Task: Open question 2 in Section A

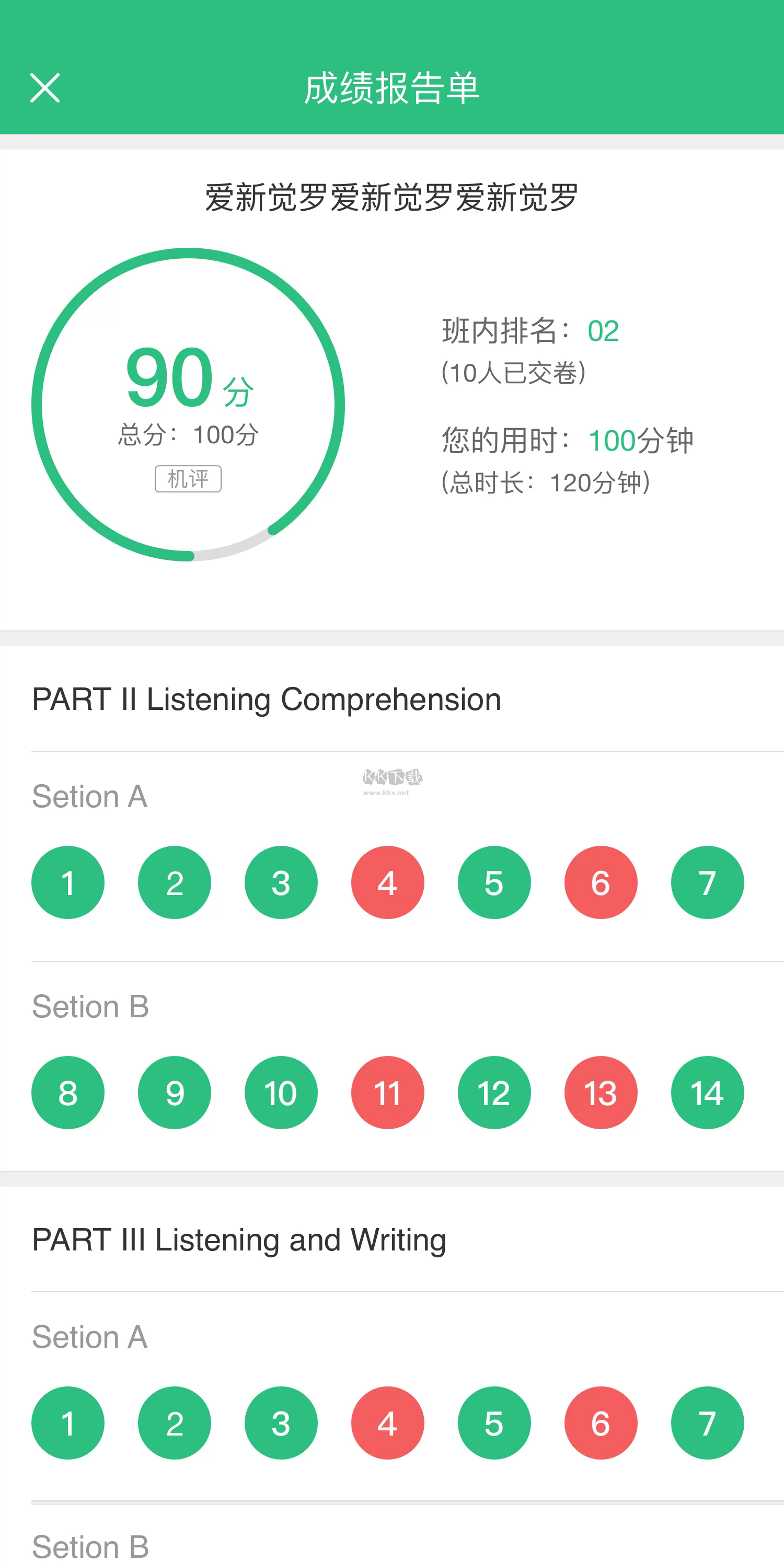Action: pos(175,882)
